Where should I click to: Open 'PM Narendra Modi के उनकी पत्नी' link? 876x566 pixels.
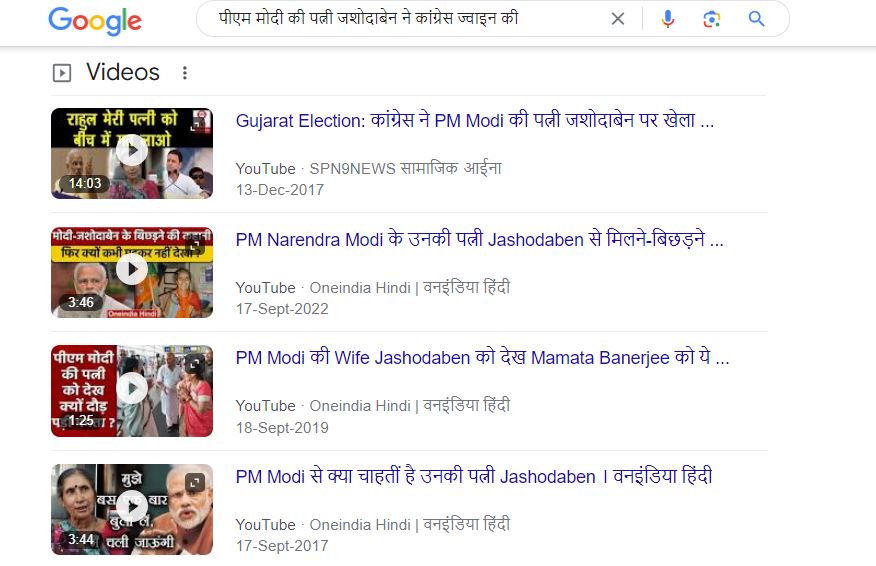[x=479, y=240]
